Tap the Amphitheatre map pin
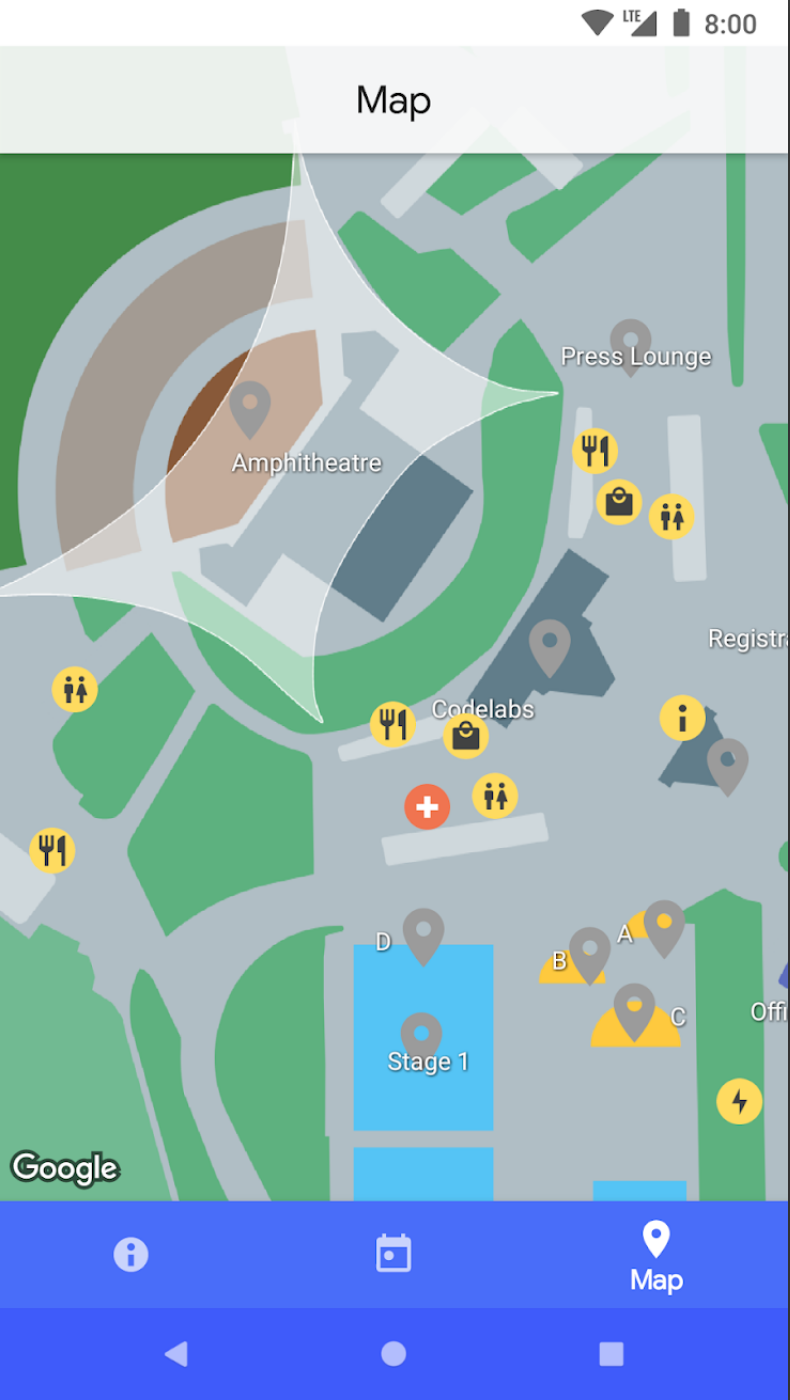The width and height of the screenshot is (790, 1400). [250, 410]
